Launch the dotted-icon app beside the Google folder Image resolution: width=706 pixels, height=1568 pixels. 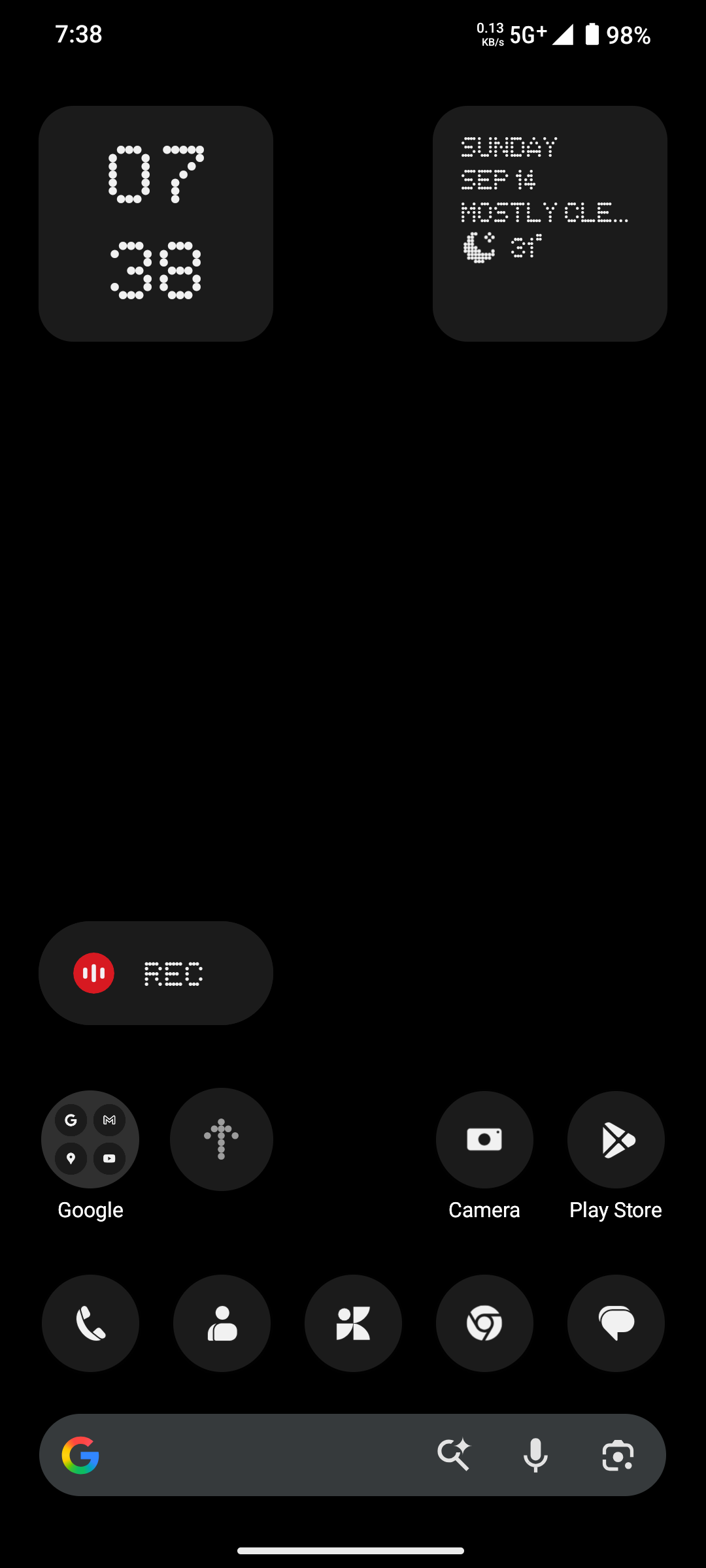click(x=221, y=1139)
